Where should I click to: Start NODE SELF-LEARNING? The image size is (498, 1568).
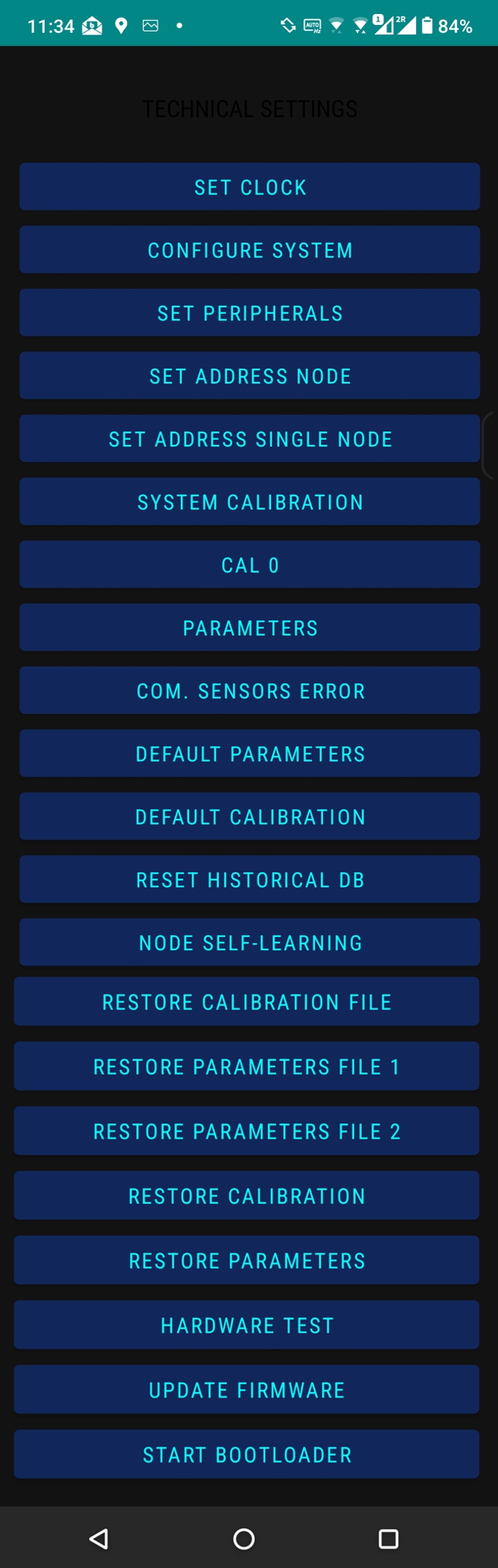(x=250, y=943)
